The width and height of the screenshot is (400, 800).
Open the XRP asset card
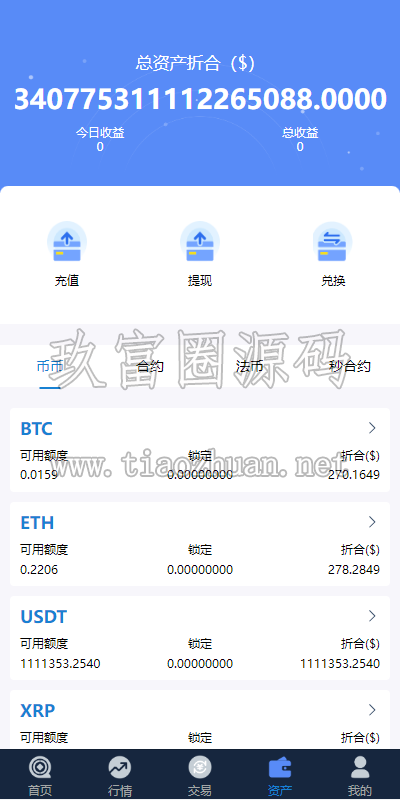point(200,720)
